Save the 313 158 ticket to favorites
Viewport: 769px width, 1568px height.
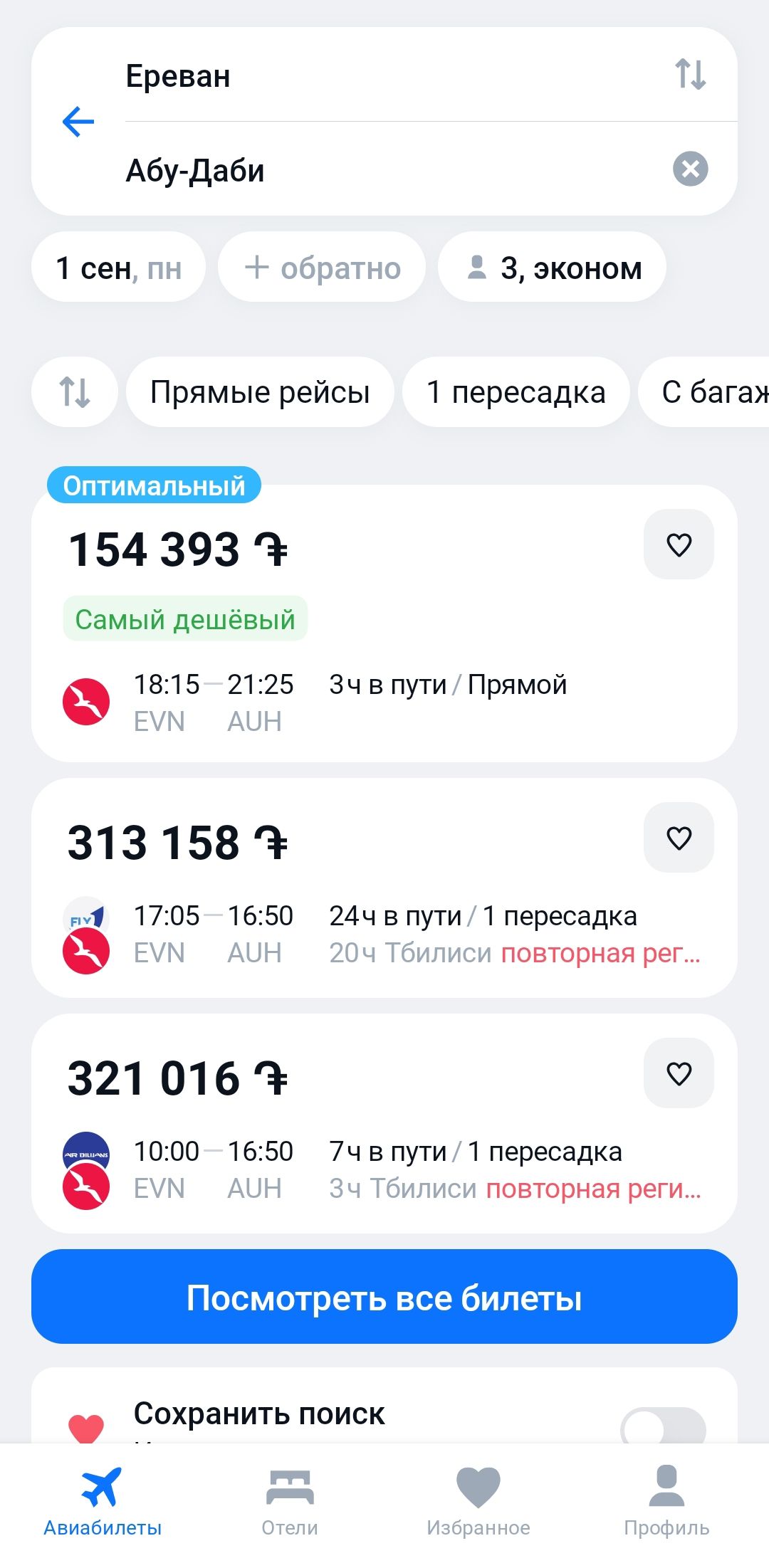679,838
